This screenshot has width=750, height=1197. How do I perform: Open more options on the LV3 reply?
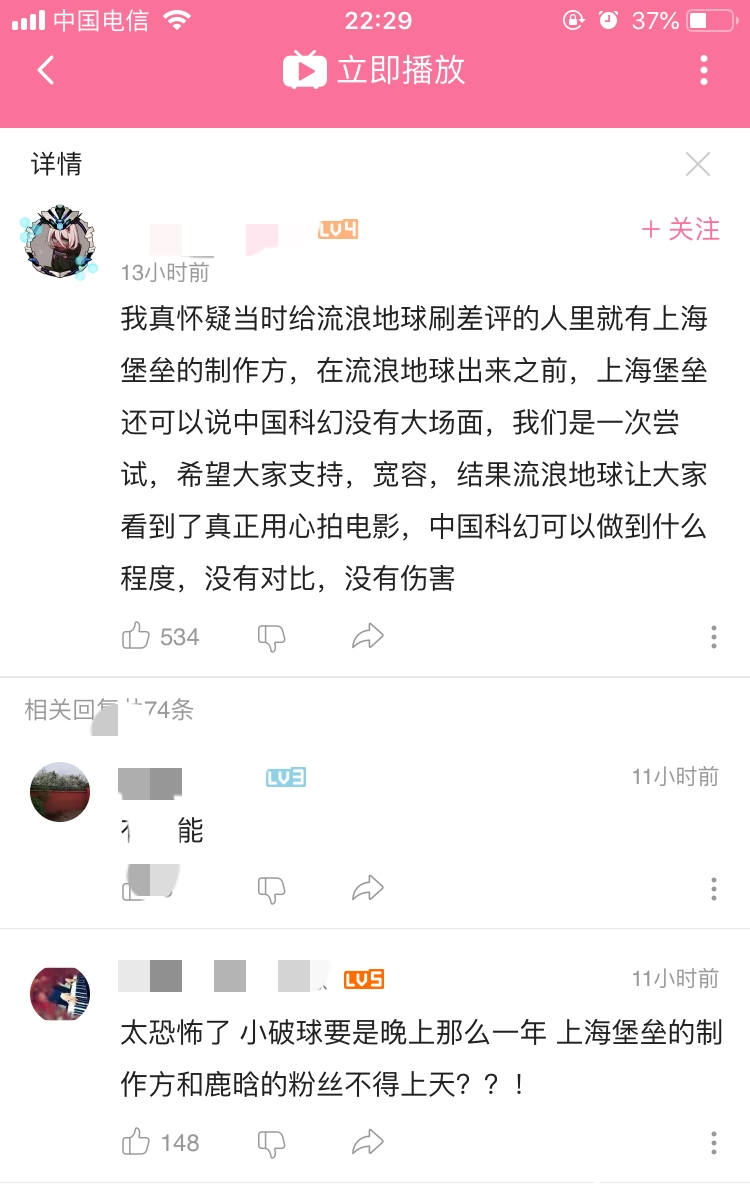point(714,889)
